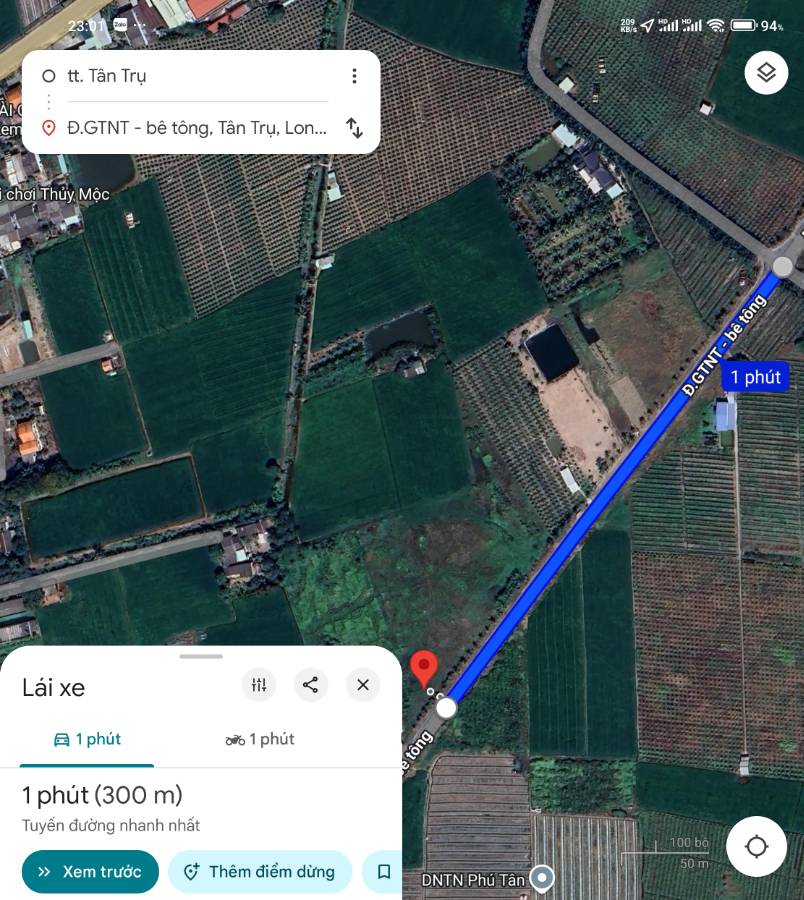Open DNTN Phú Tân place marker
804x900 pixels.
541,878
